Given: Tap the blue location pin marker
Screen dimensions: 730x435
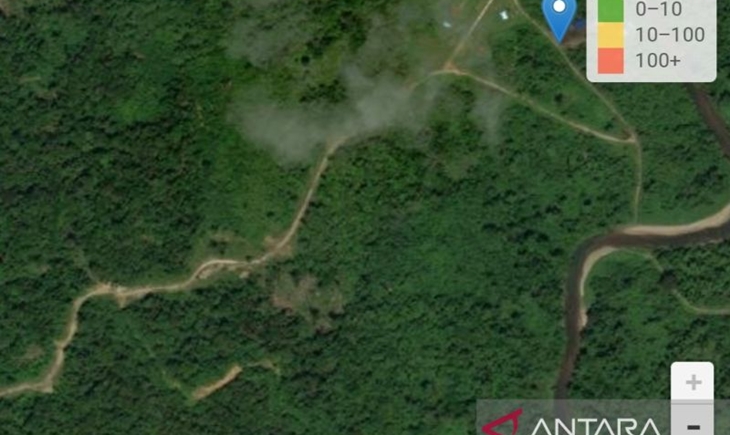Looking at the screenshot, I should (x=558, y=15).
